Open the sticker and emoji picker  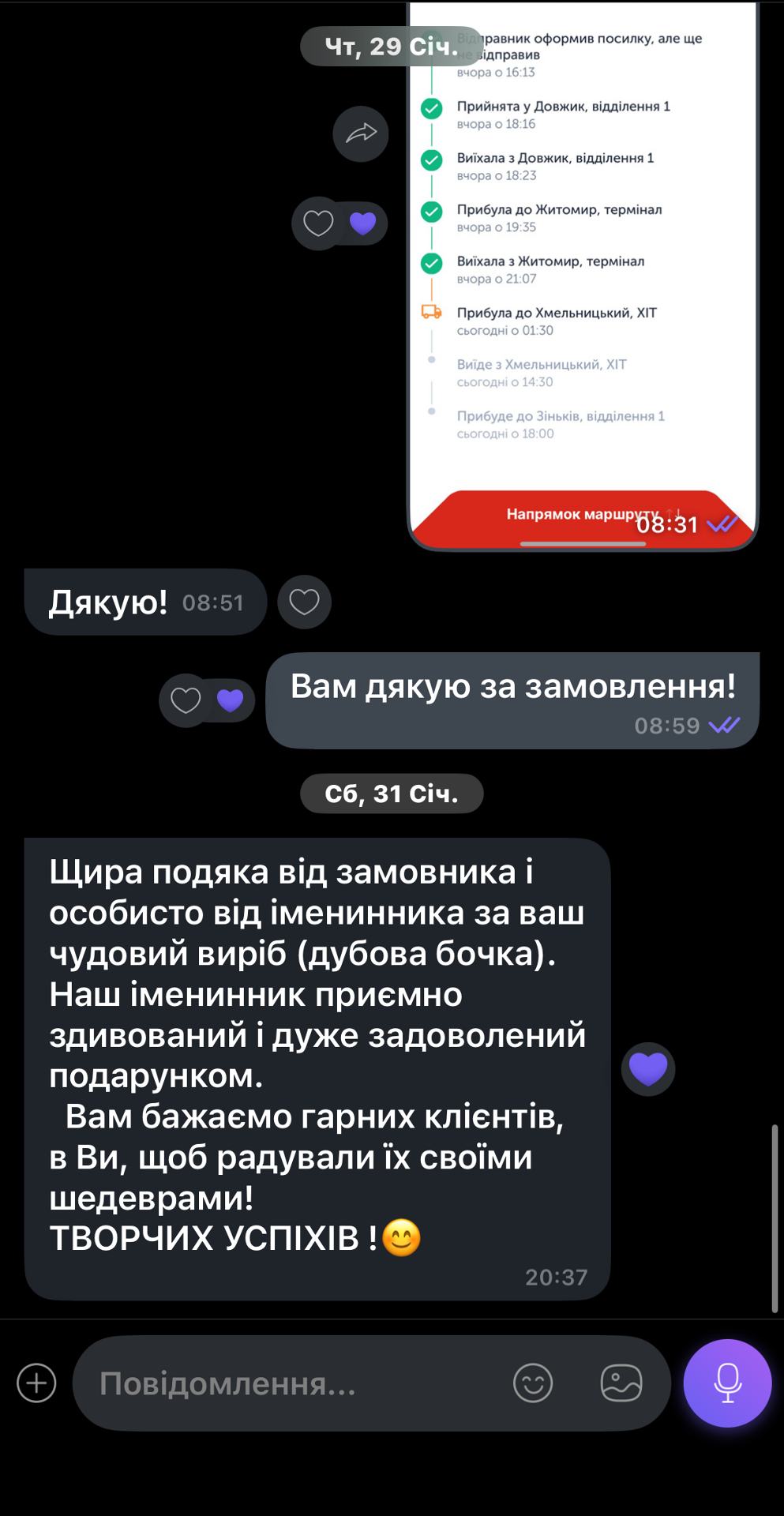tap(533, 1383)
